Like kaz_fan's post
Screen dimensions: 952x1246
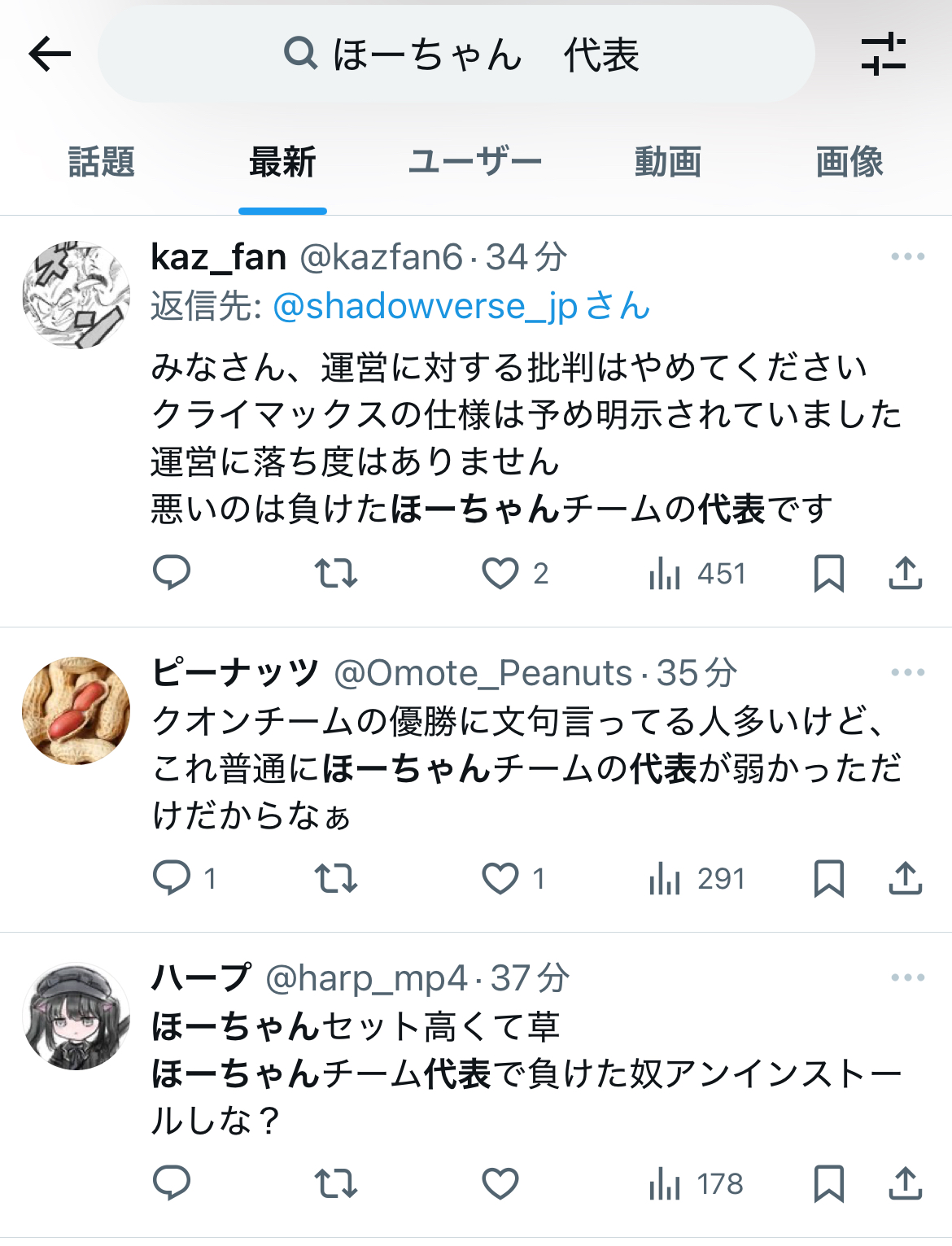click(500, 574)
